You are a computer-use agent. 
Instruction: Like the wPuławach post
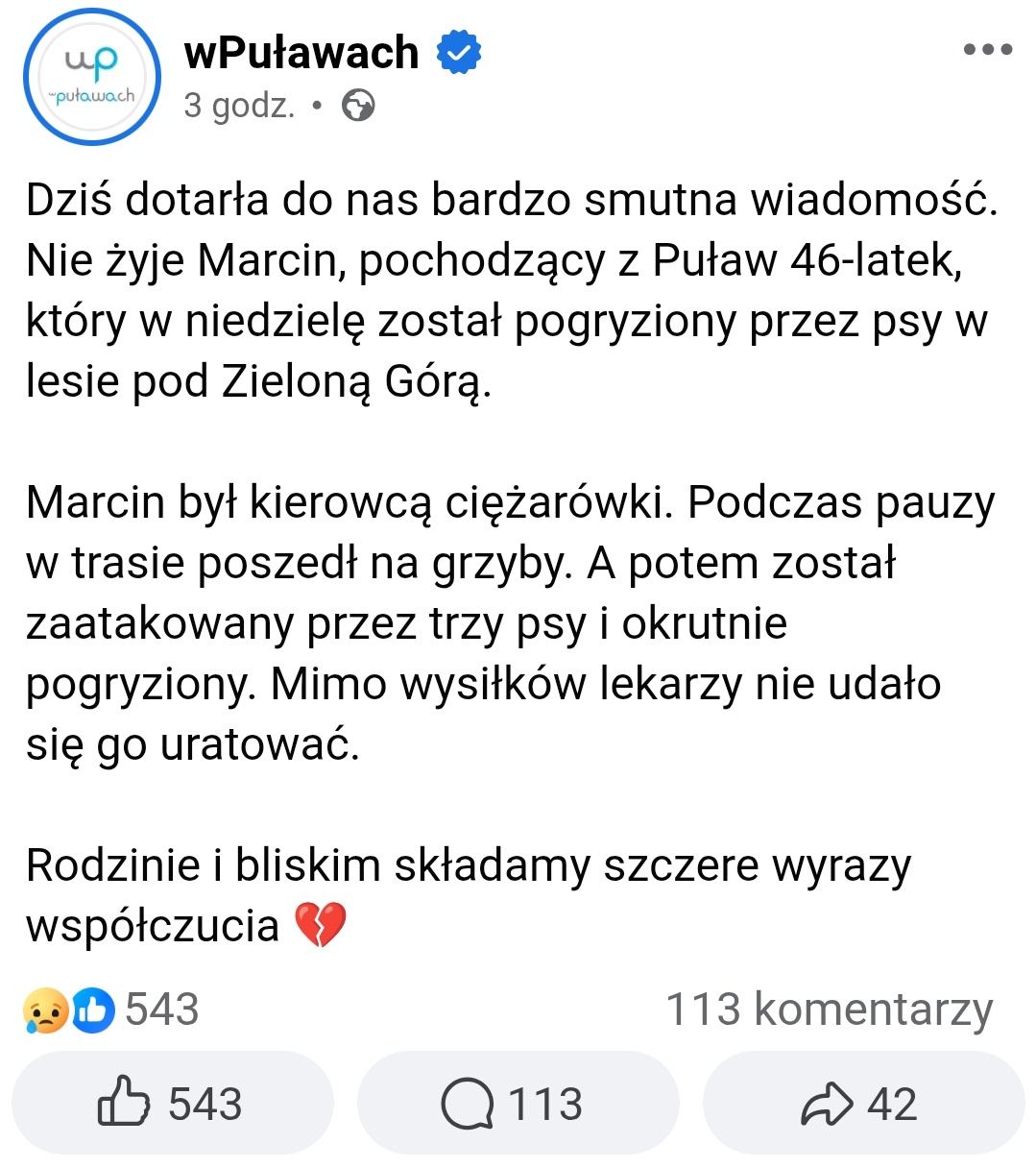pyautogui.click(x=172, y=1104)
